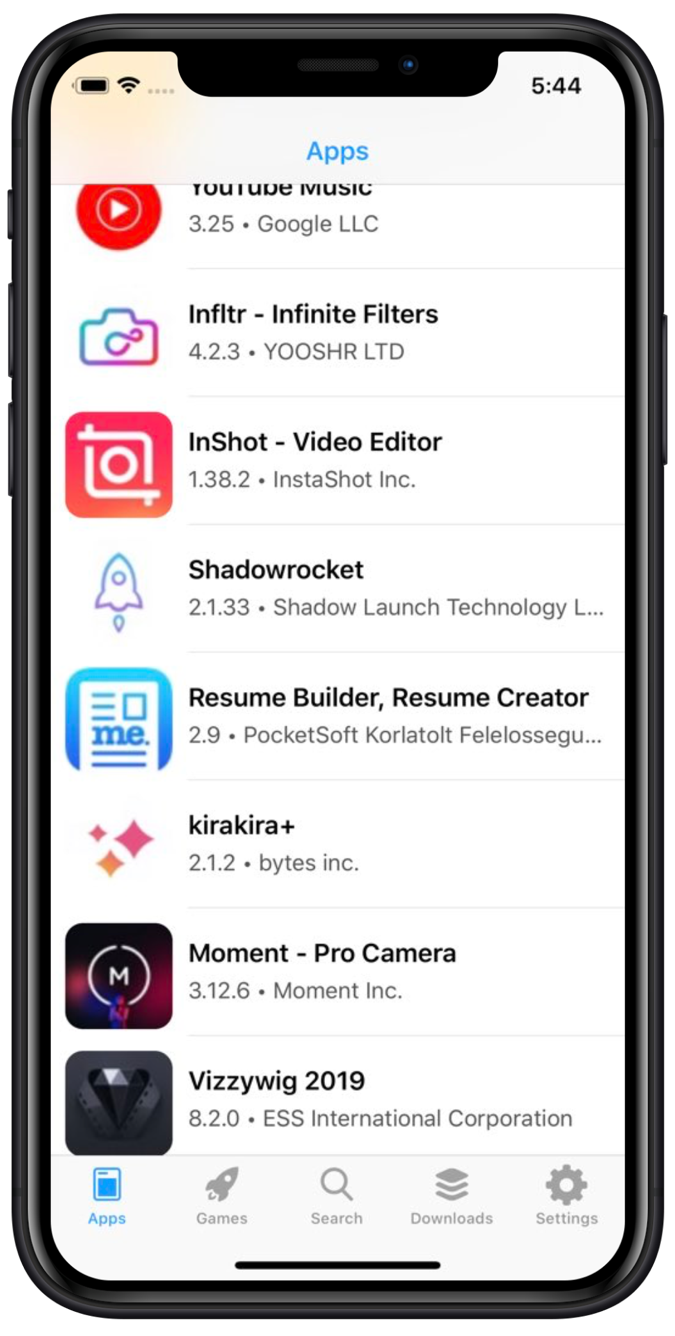Viewport: 675px width, 1336px height.
Task: Go to the Search tab
Action: click(336, 1197)
